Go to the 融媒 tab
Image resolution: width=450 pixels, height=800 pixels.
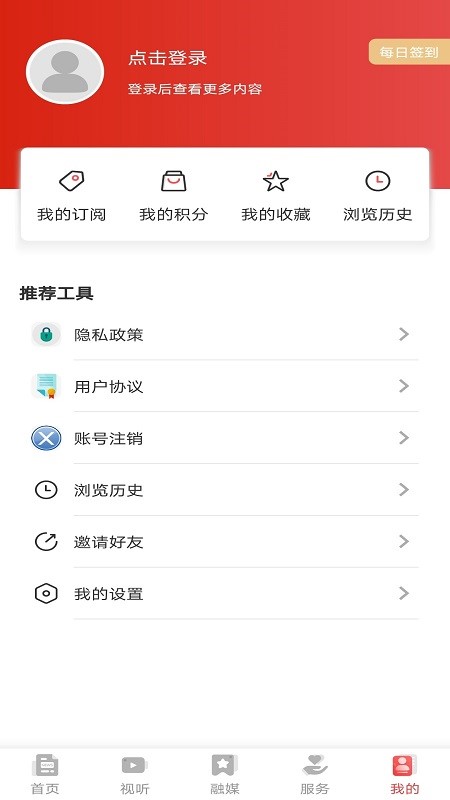[x=224, y=774]
